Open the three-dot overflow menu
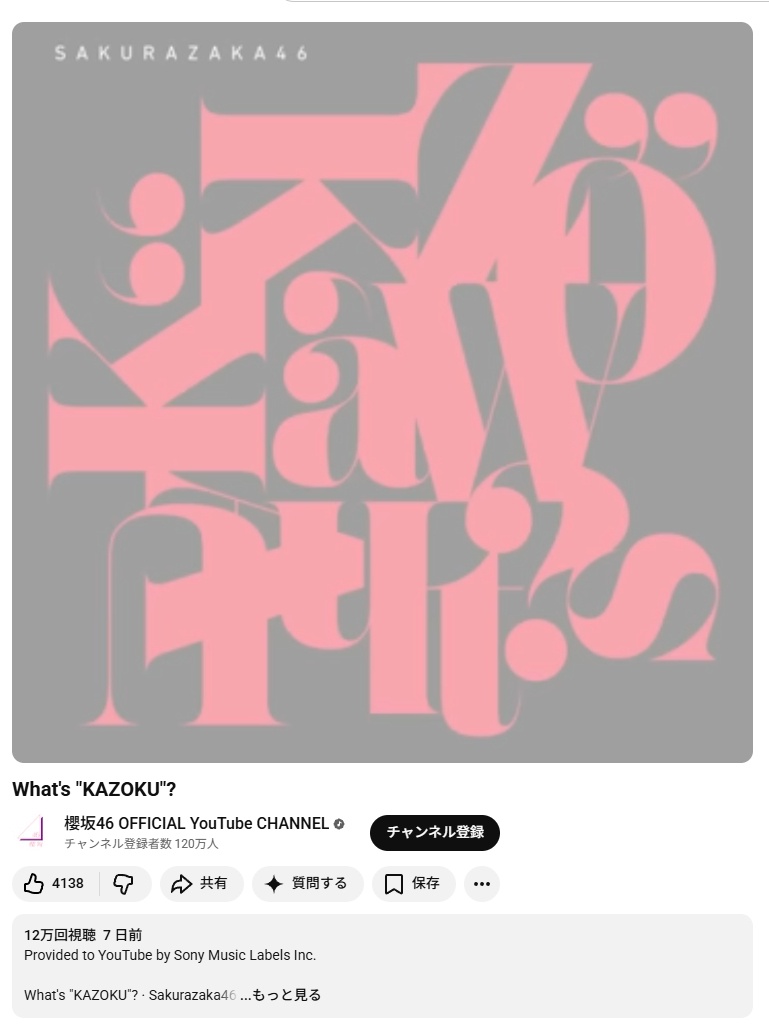This screenshot has height=1026, width=769. point(482,884)
